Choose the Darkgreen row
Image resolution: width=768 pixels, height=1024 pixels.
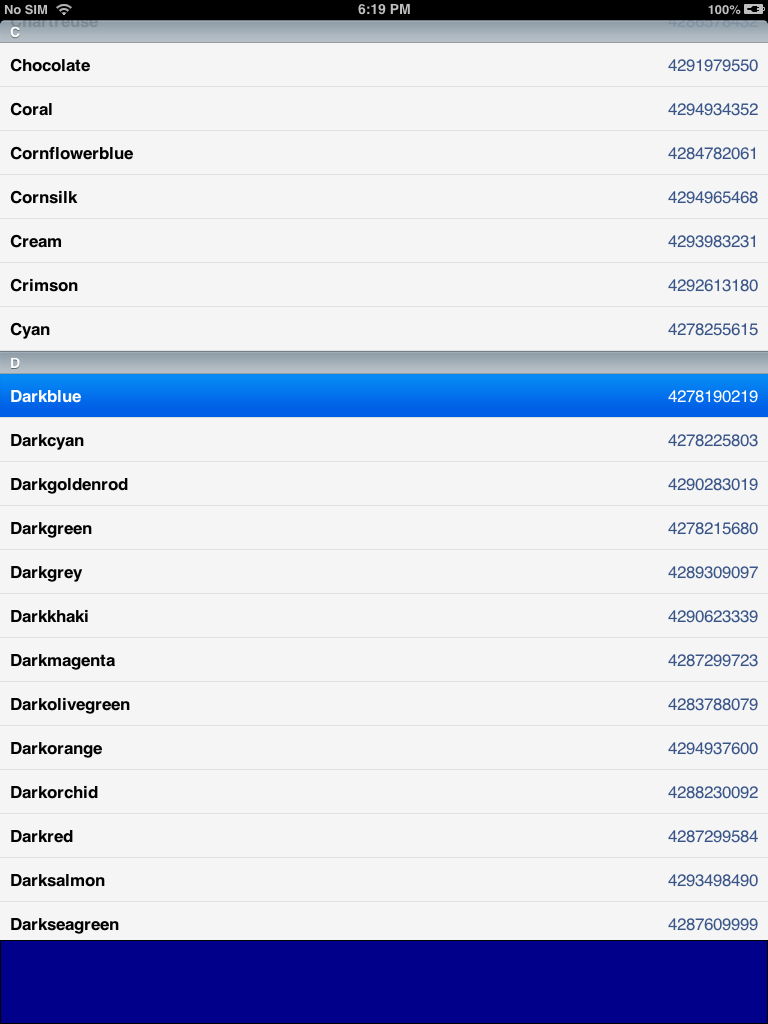[x=384, y=528]
